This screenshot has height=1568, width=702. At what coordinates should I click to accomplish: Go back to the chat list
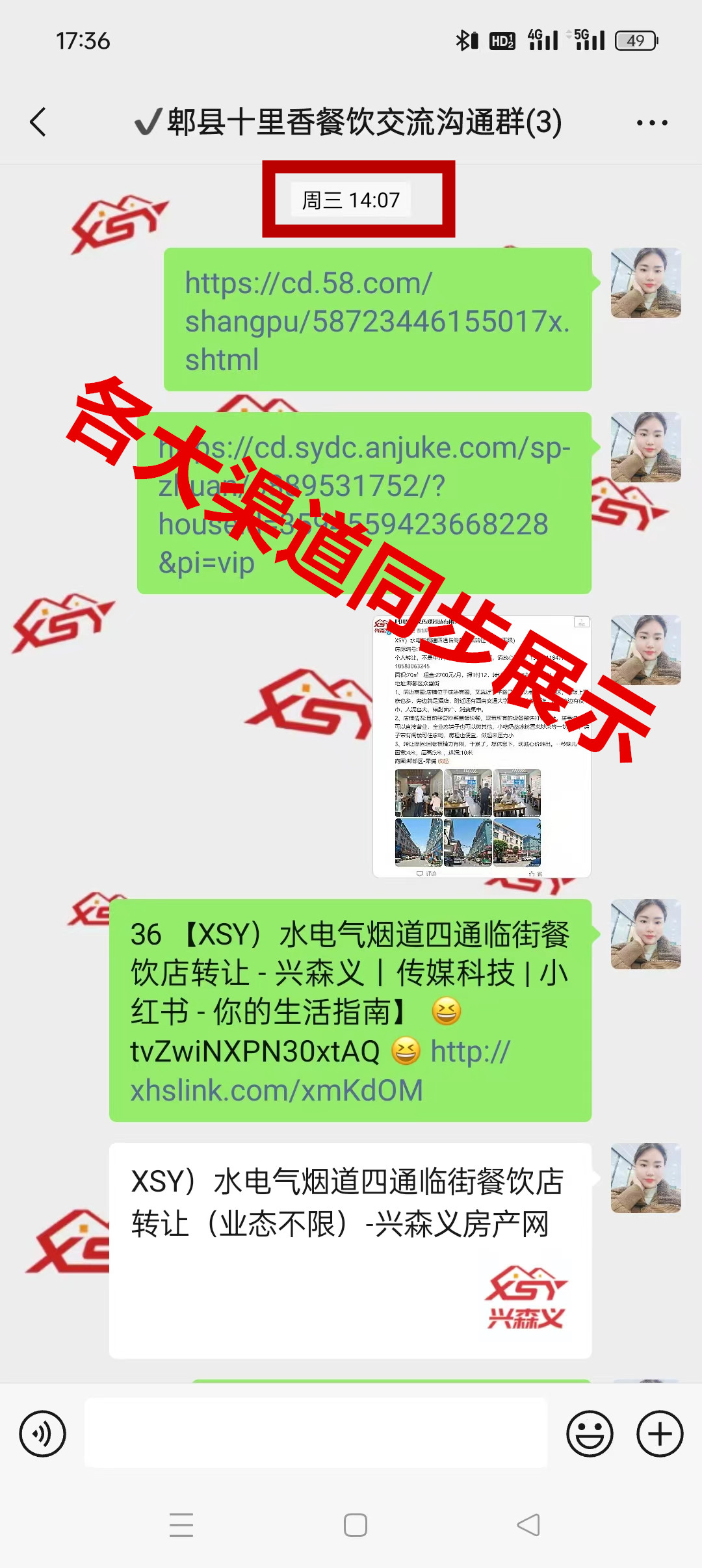click(38, 122)
